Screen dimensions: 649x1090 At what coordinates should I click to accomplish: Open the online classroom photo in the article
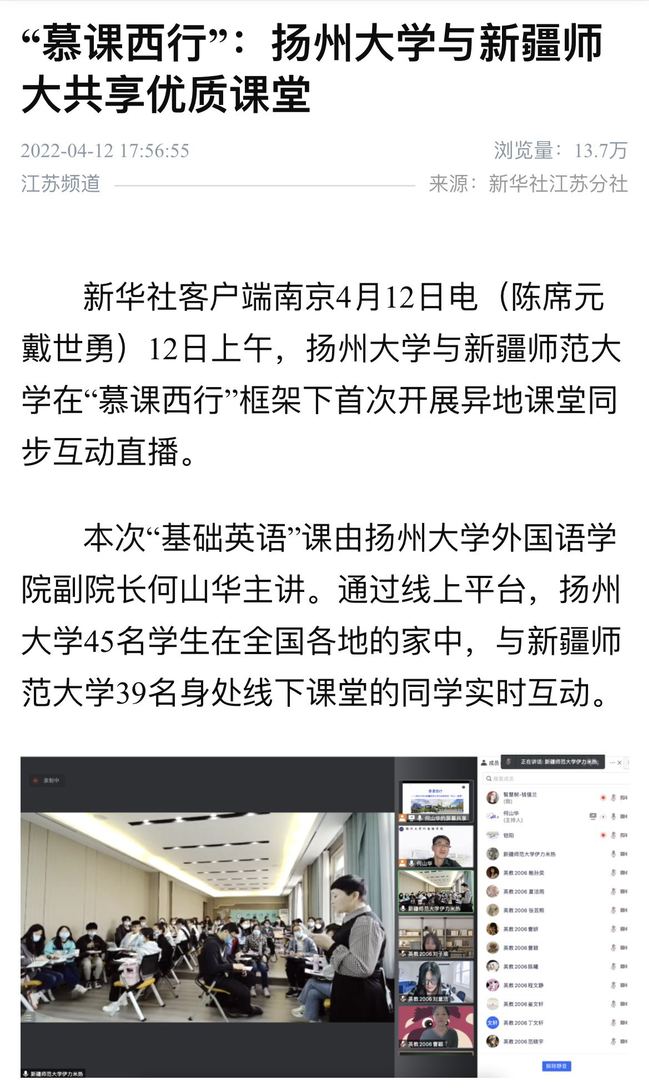[324, 915]
